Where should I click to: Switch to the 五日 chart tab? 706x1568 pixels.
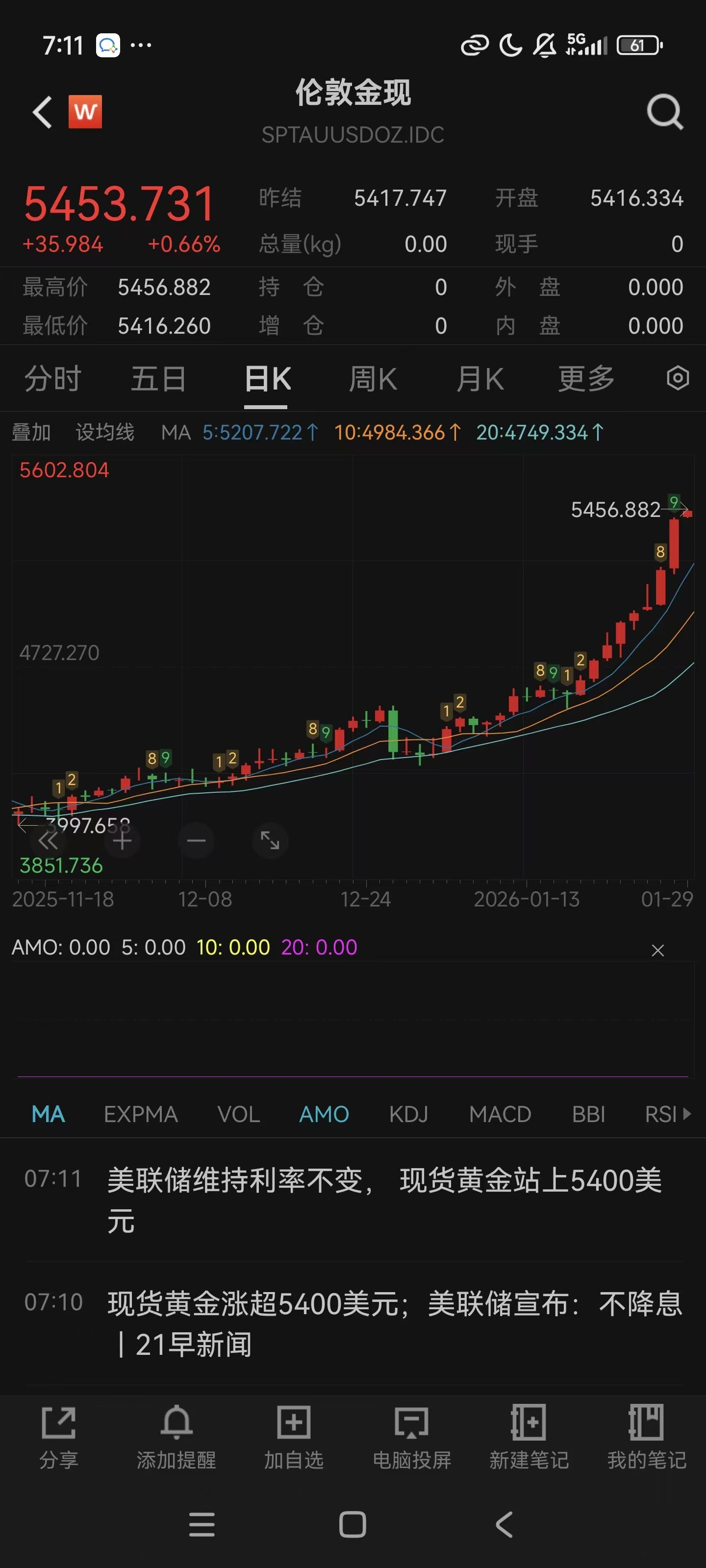pos(158,379)
